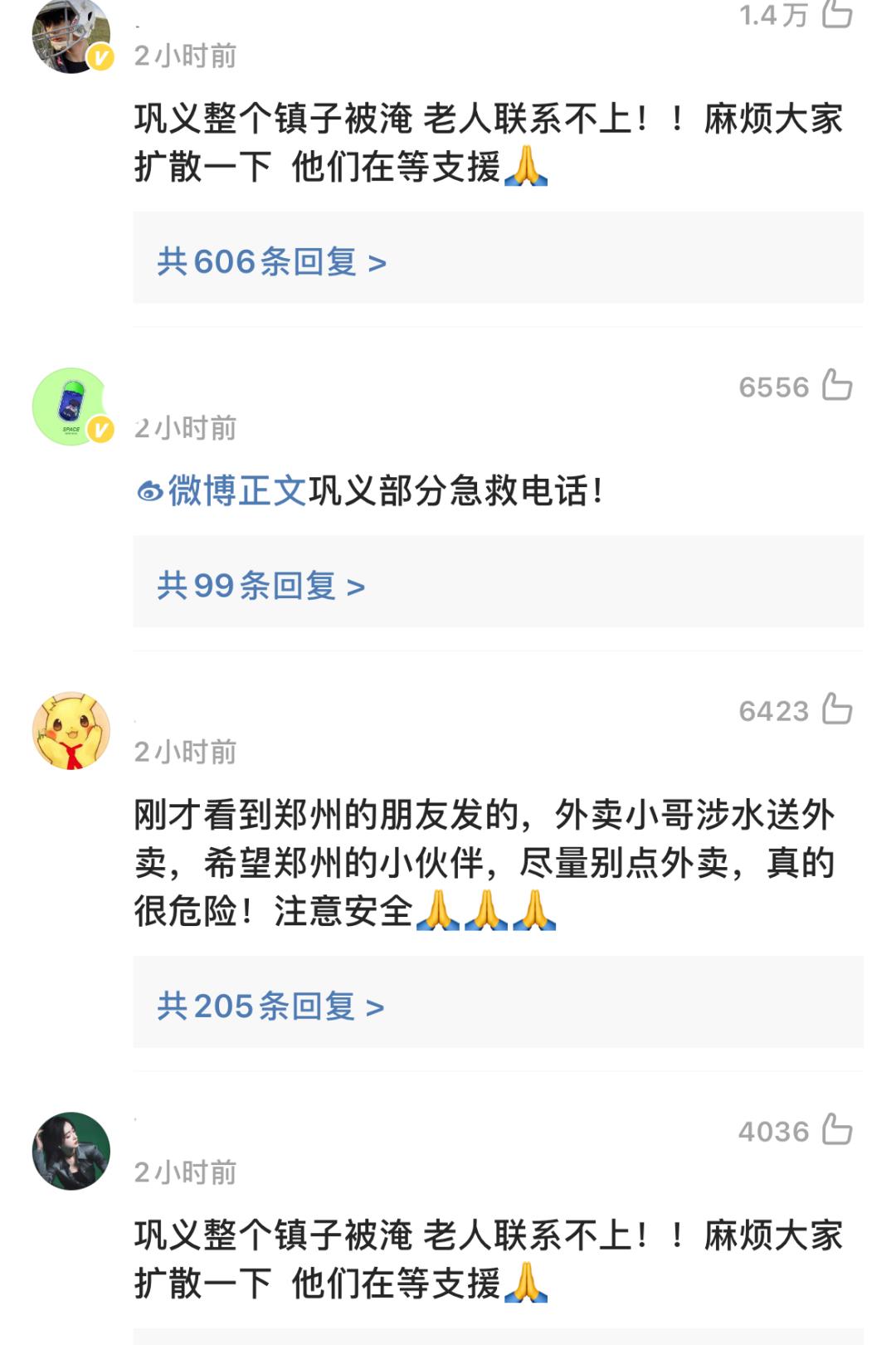Open the 微博正文 link

[x=222, y=491]
